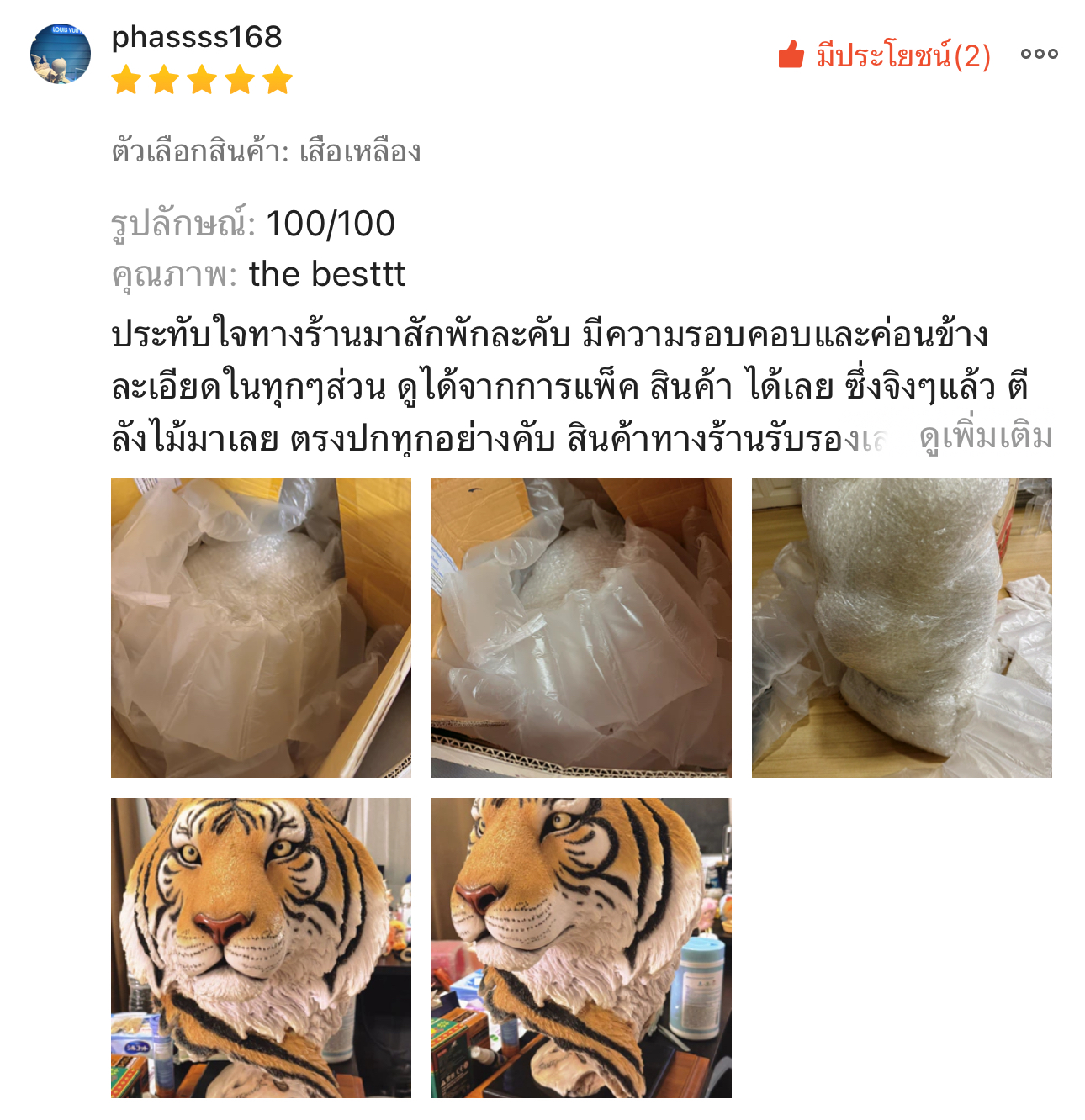Mark the review as helpful (มีประโยชน์)

click(883, 55)
